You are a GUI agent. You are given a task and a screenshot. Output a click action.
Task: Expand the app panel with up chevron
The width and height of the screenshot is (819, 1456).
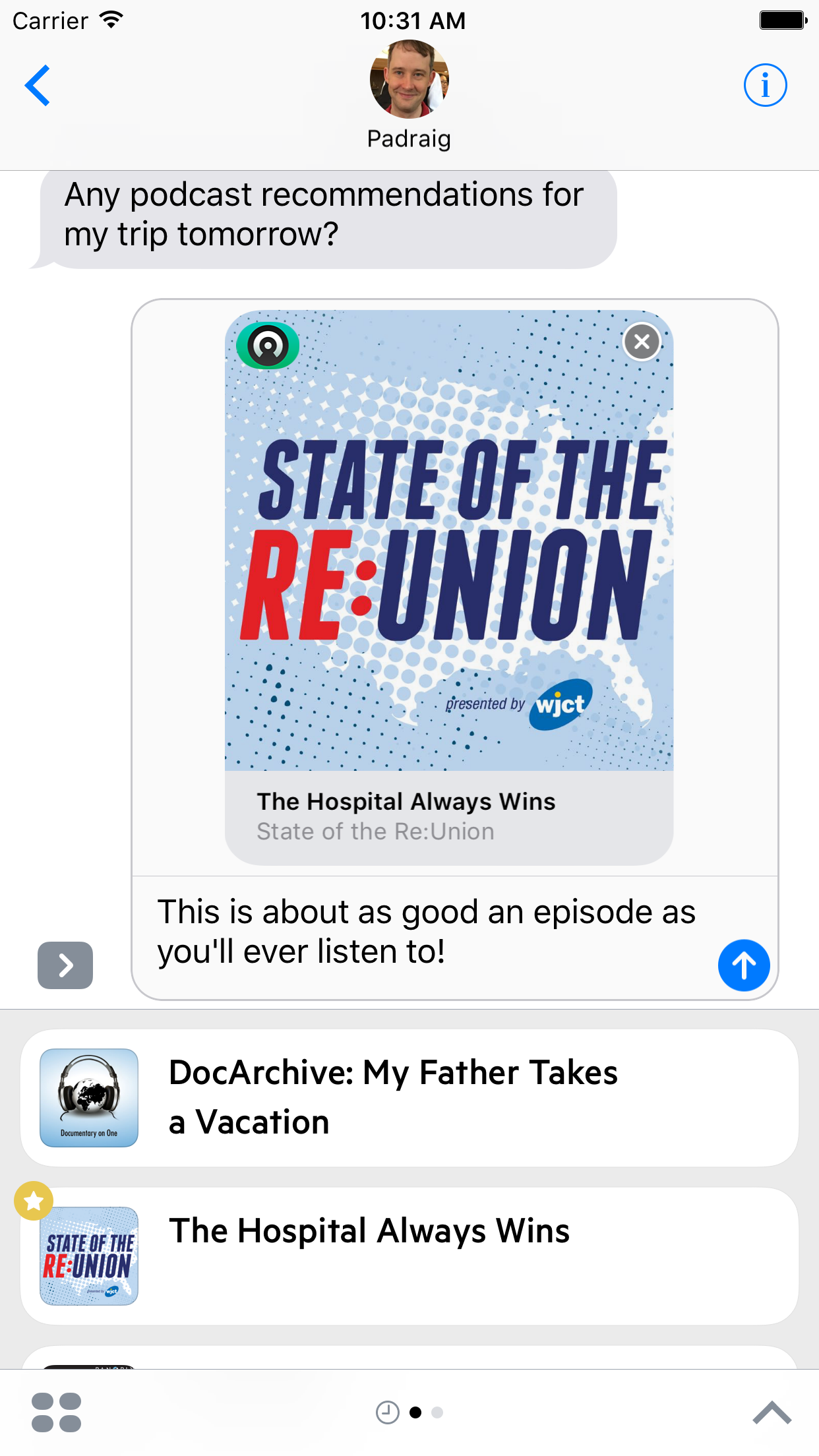pyautogui.click(x=772, y=1412)
